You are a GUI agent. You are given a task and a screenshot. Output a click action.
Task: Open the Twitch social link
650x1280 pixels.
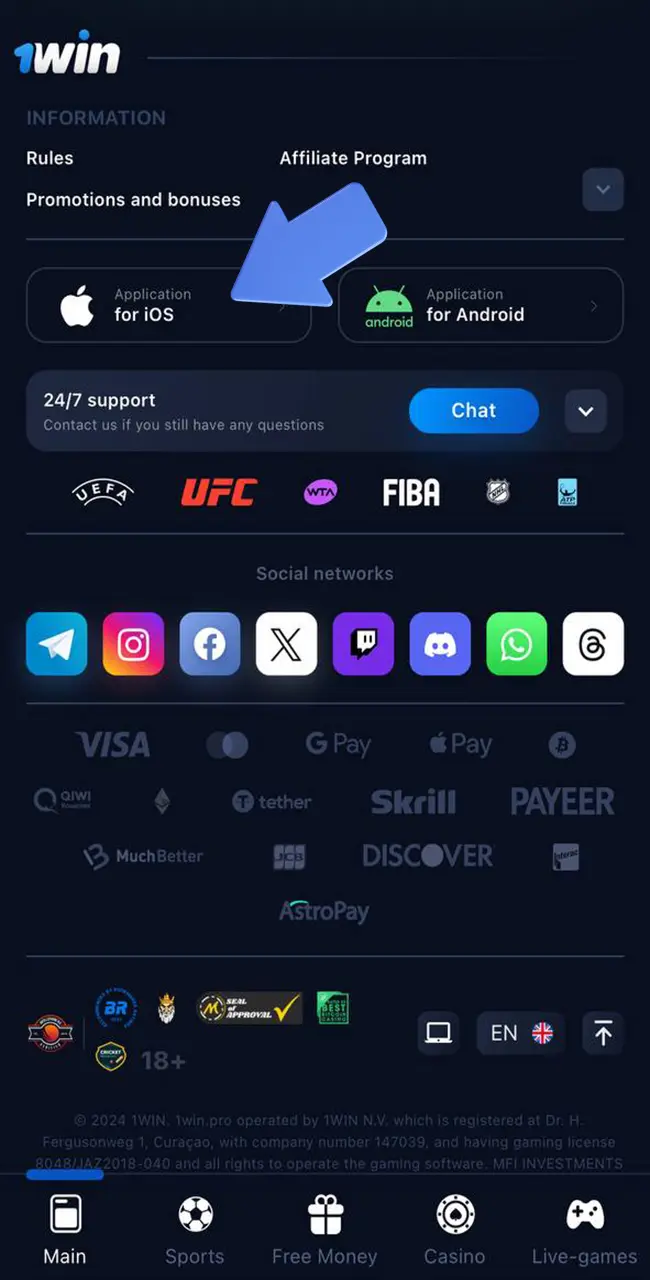tap(363, 644)
